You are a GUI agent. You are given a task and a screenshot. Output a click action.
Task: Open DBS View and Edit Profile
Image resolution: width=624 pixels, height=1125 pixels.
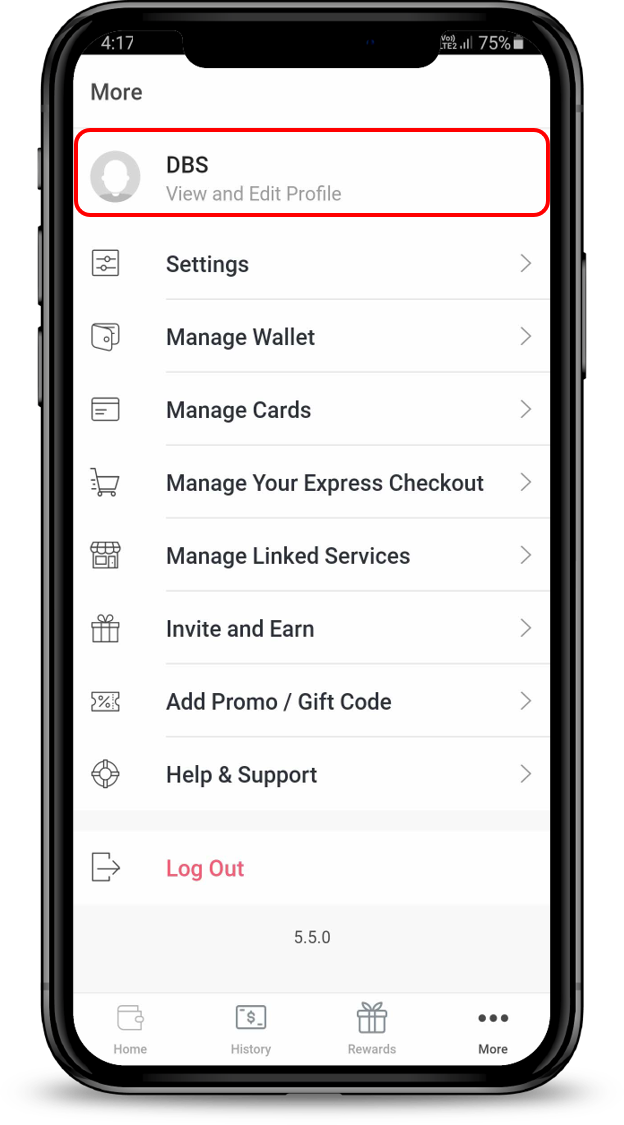point(311,172)
